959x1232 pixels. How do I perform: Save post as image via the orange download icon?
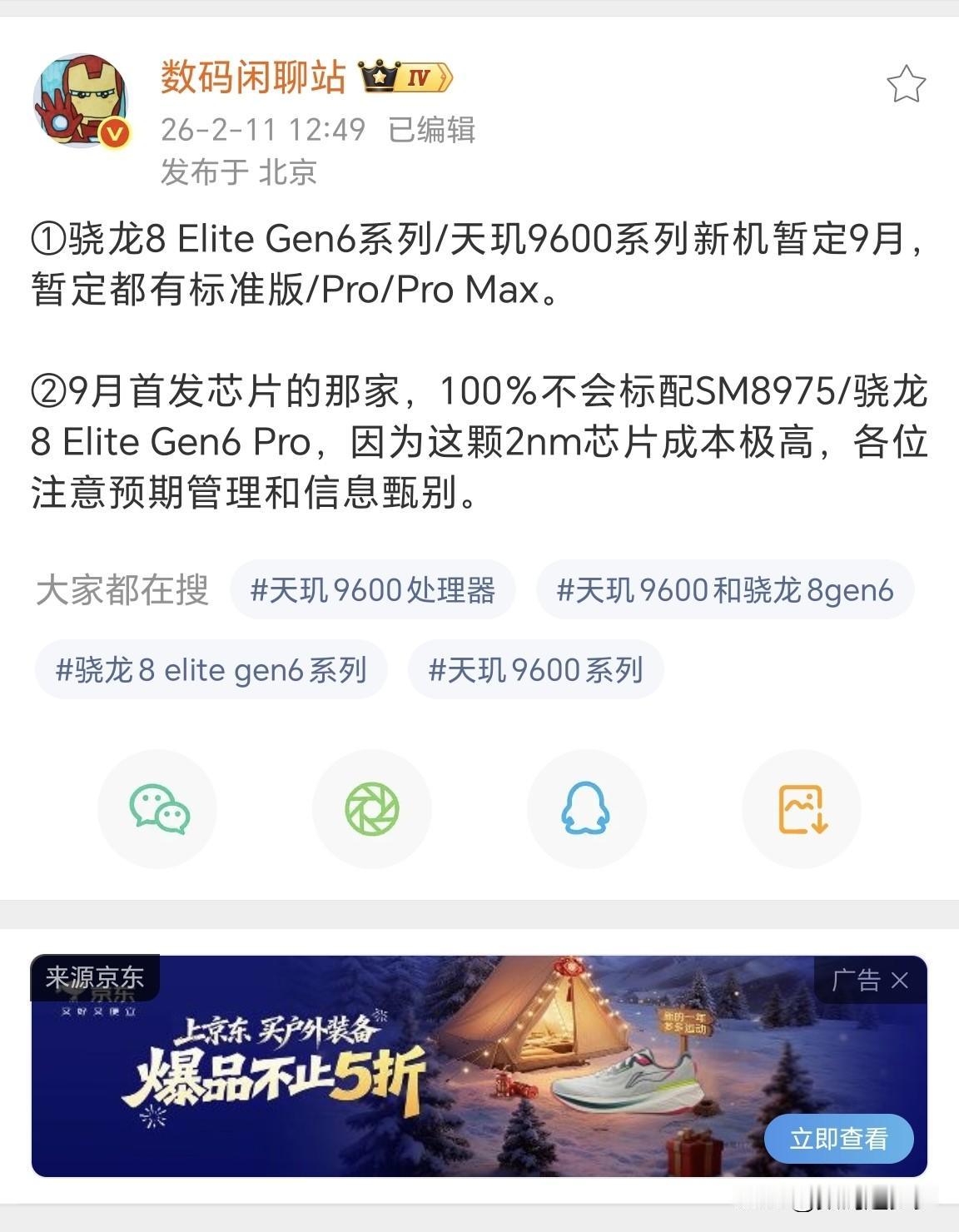(x=801, y=808)
